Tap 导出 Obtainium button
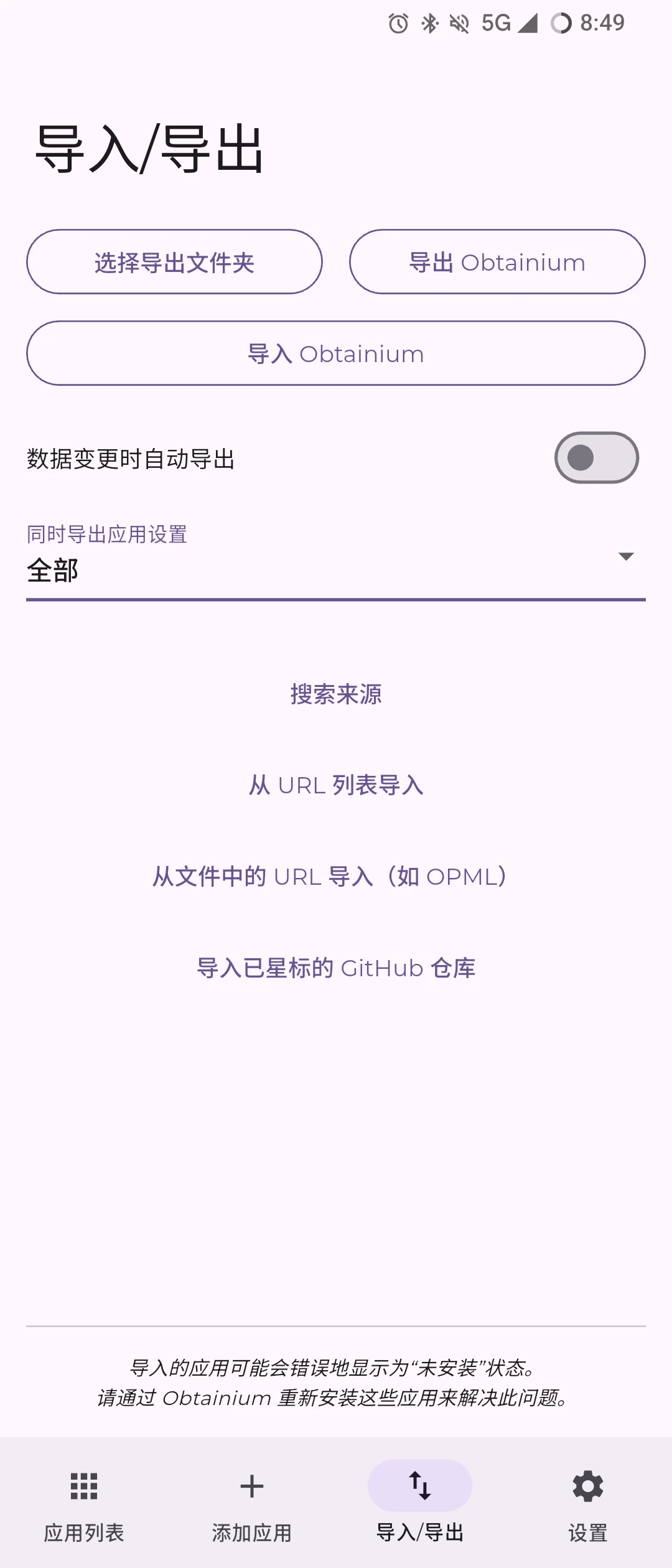The height and width of the screenshot is (1568, 672). (497, 262)
